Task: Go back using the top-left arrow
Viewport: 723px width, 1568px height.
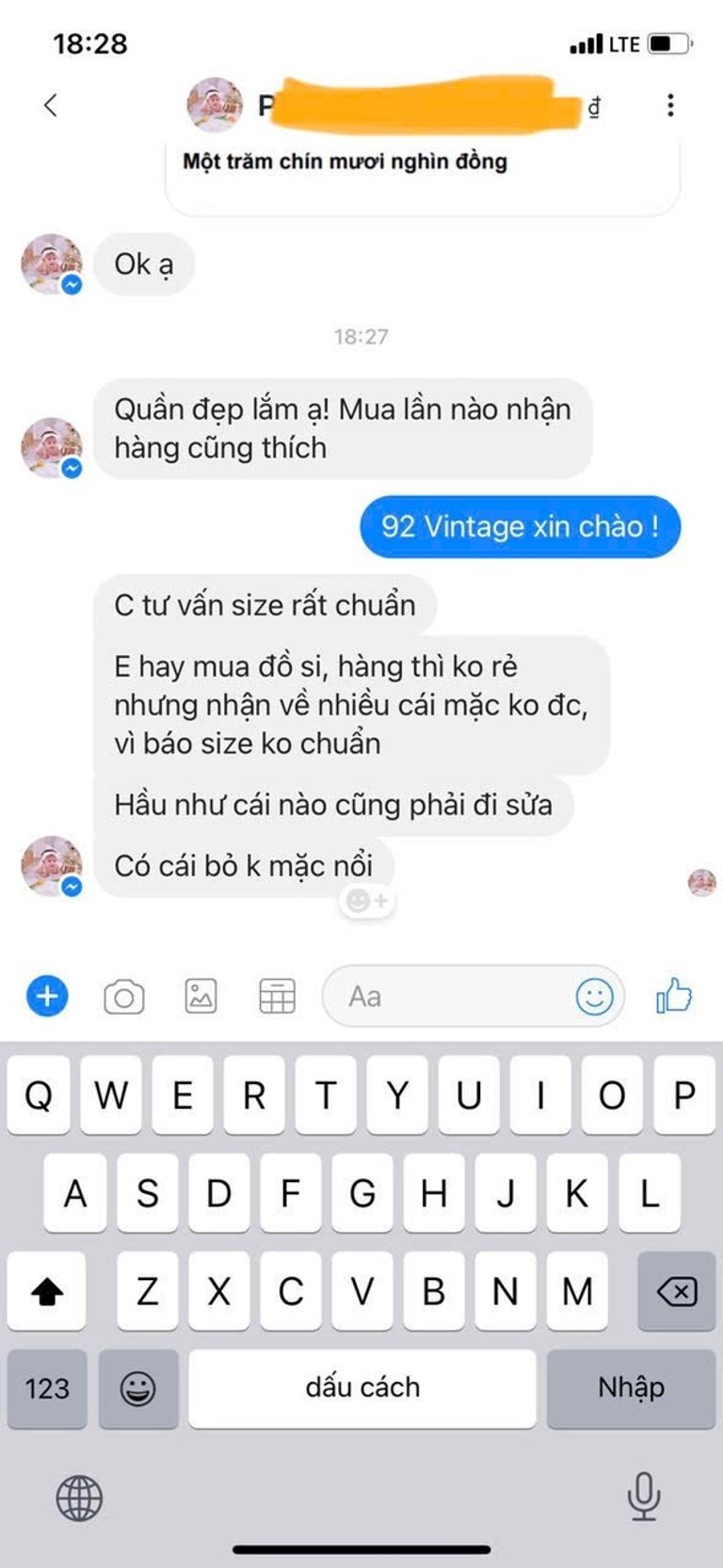Action: coord(51,104)
